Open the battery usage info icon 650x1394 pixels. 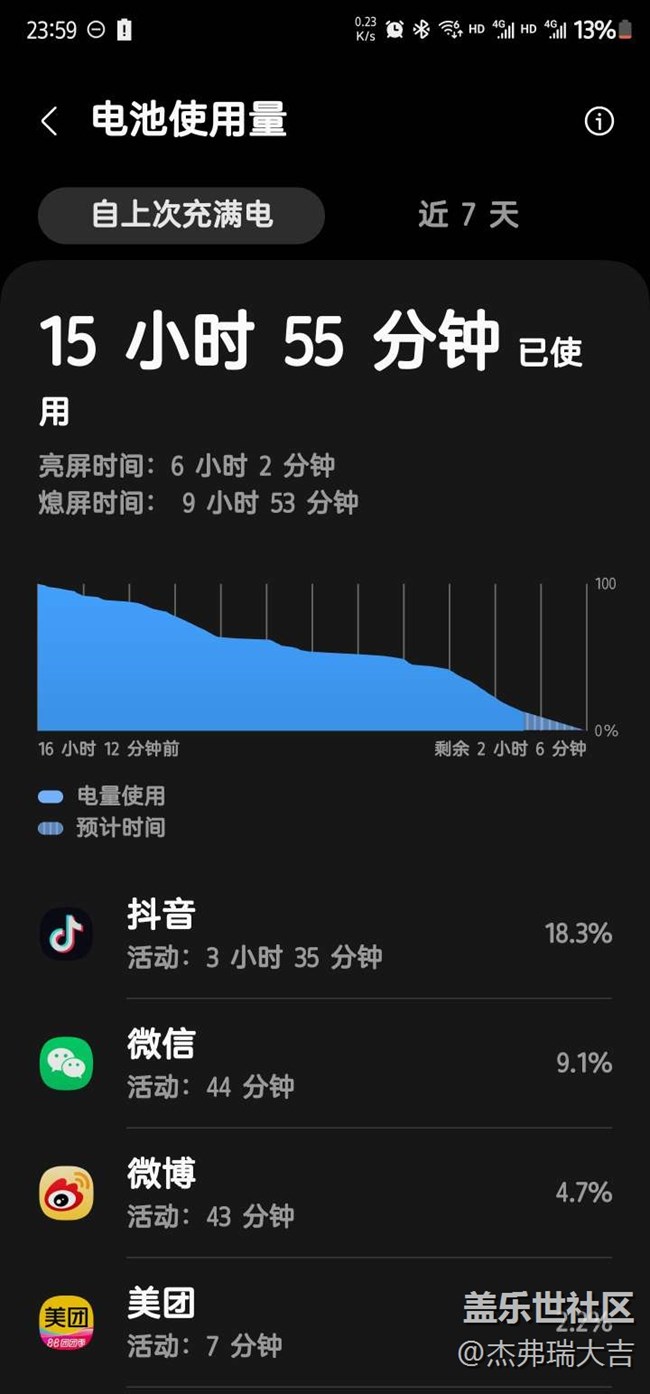coord(598,121)
